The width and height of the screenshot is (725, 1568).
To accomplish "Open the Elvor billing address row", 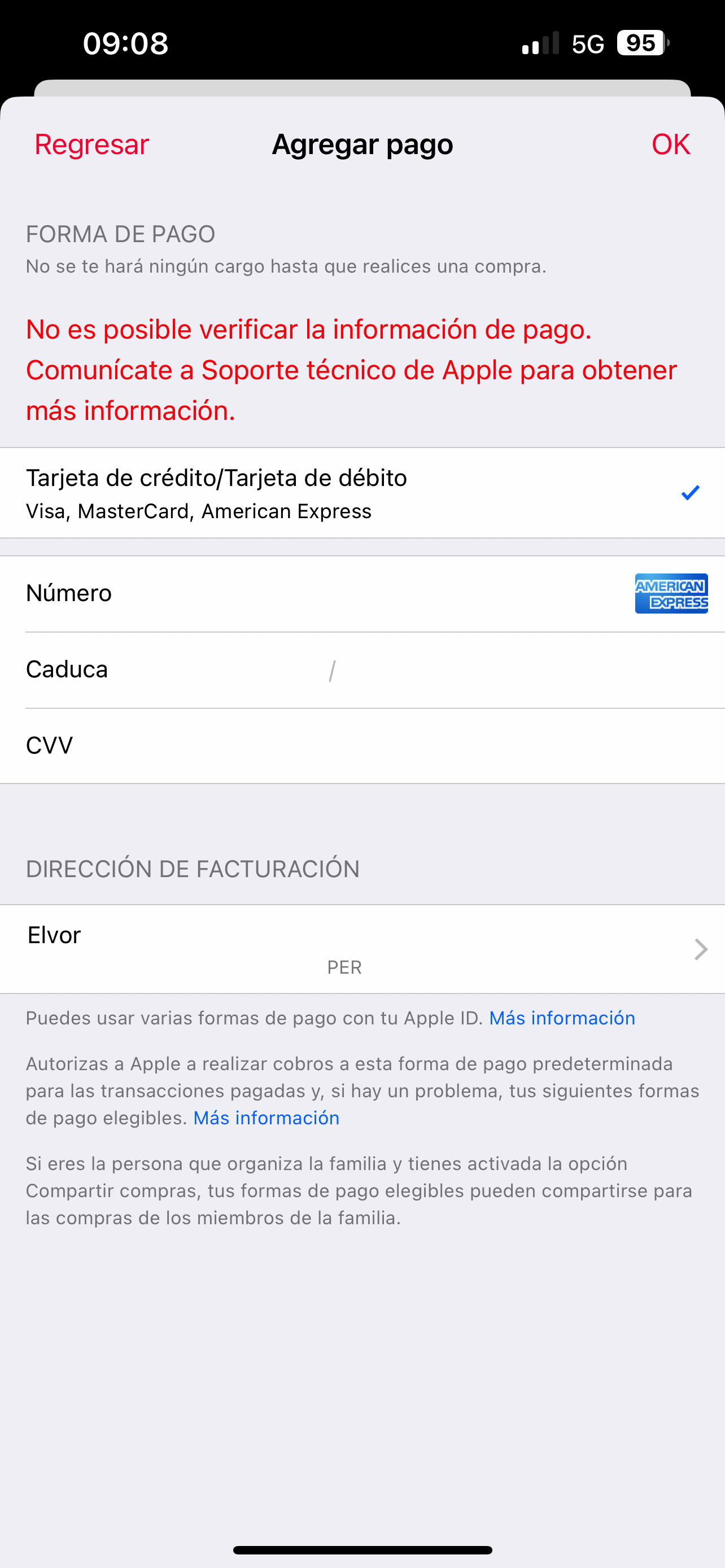I will (362, 949).
